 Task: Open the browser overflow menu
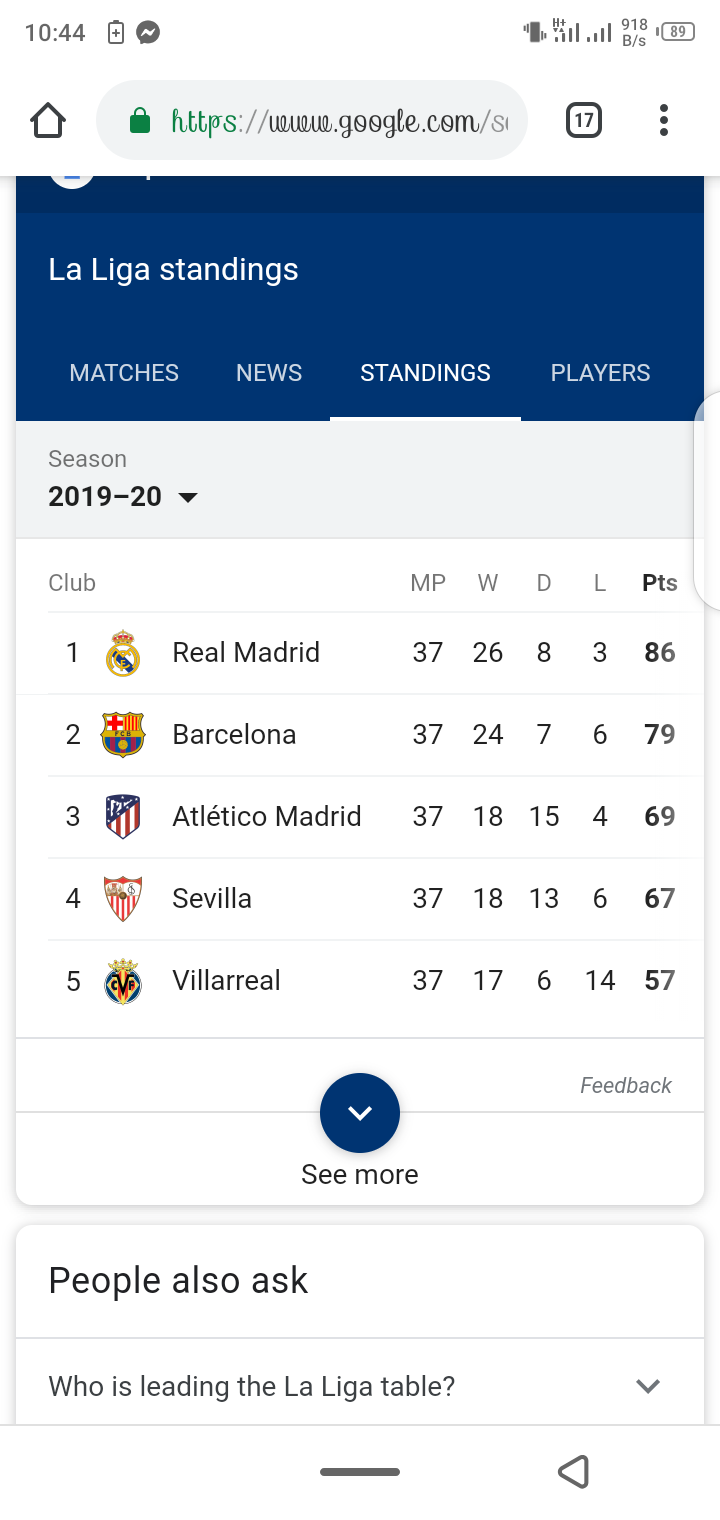coord(663,121)
